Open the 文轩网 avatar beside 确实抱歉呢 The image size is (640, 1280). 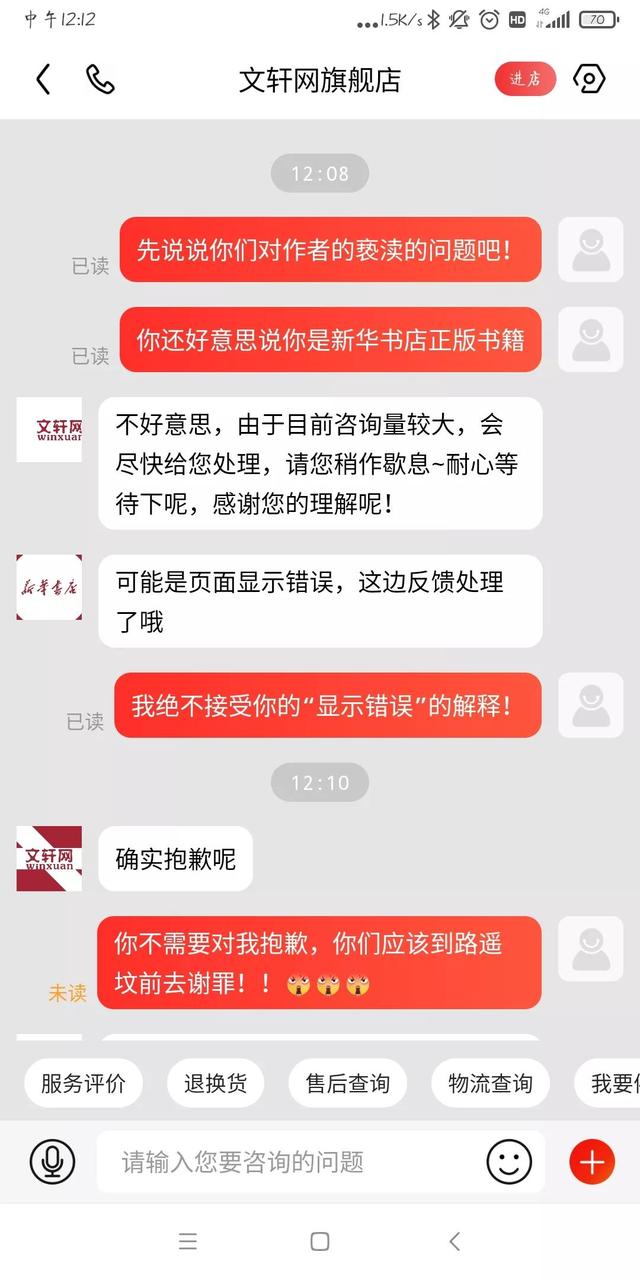tap(49, 858)
